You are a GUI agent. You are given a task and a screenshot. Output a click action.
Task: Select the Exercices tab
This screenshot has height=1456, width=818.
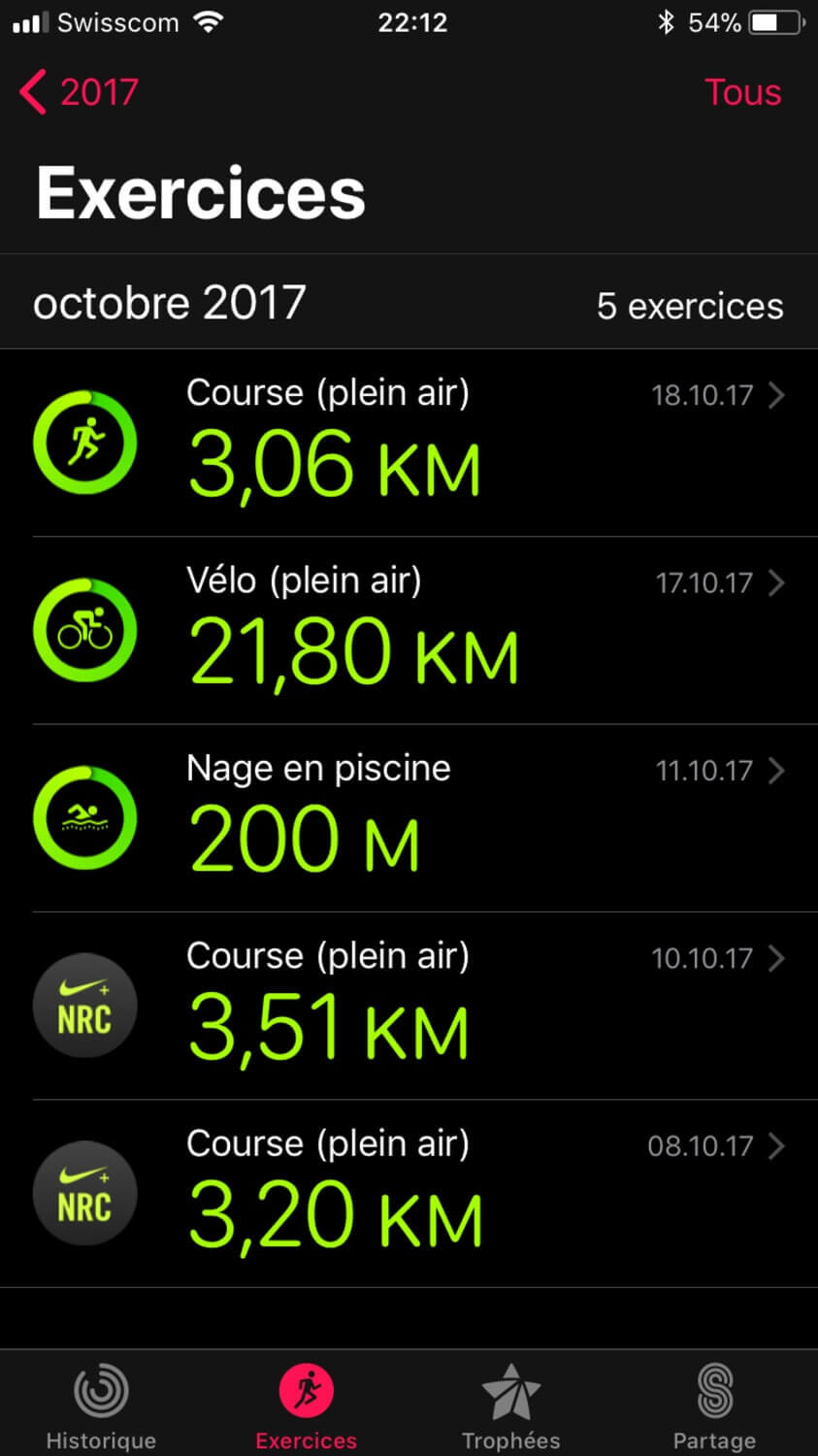[307, 1404]
